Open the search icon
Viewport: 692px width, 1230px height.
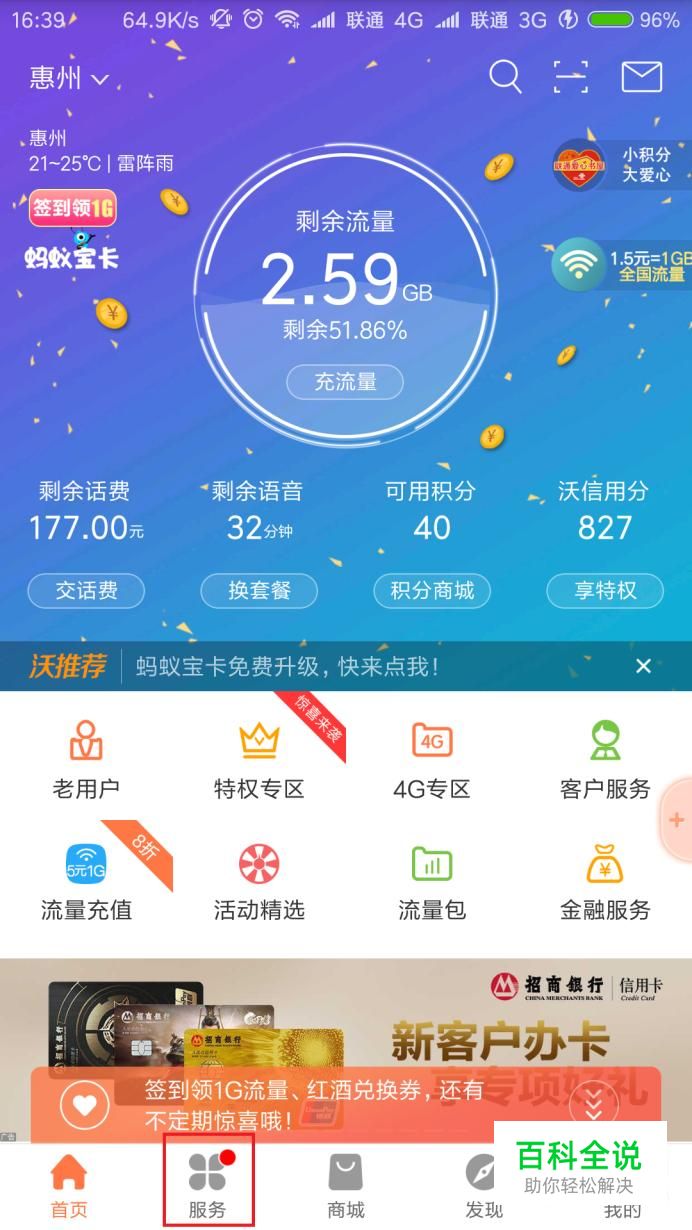(505, 77)
